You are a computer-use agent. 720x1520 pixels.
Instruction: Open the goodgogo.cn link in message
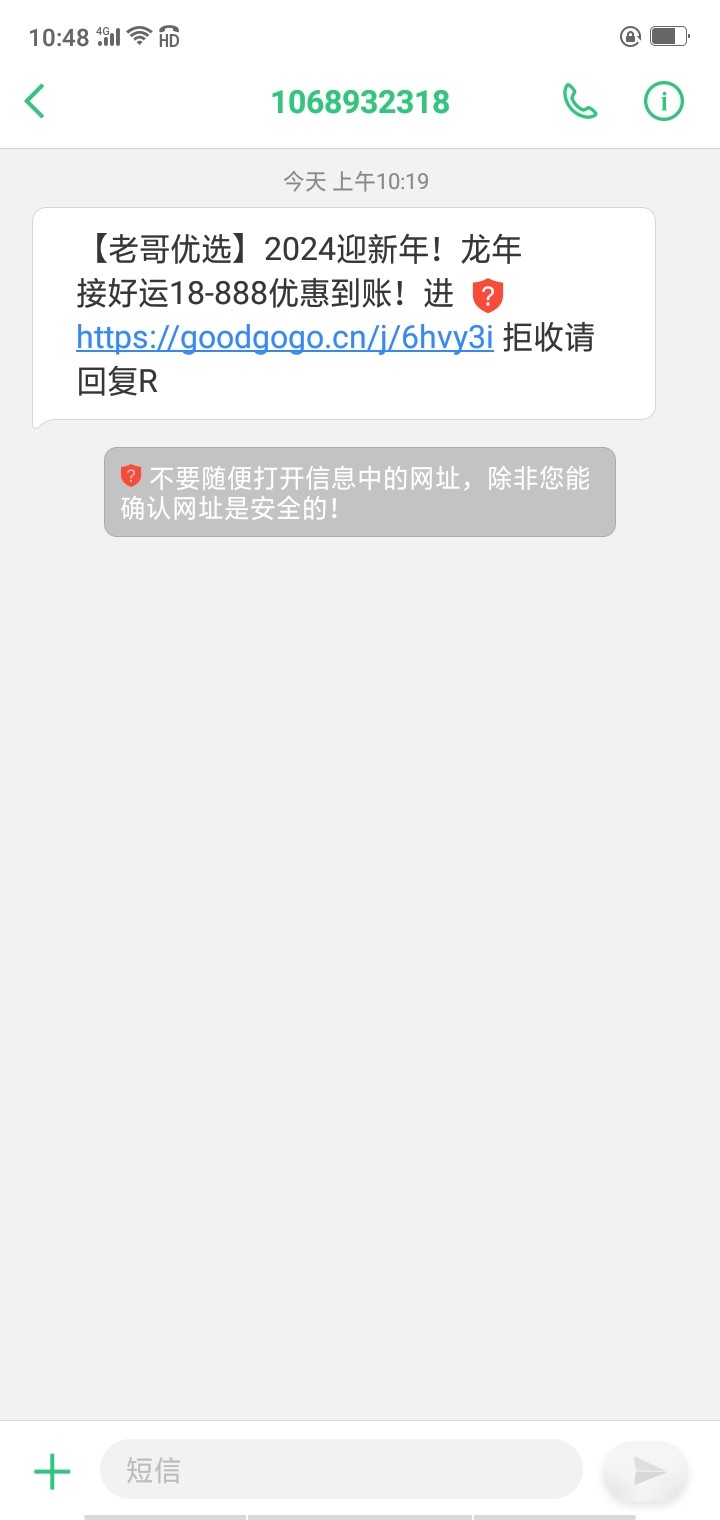pos(285,338)
